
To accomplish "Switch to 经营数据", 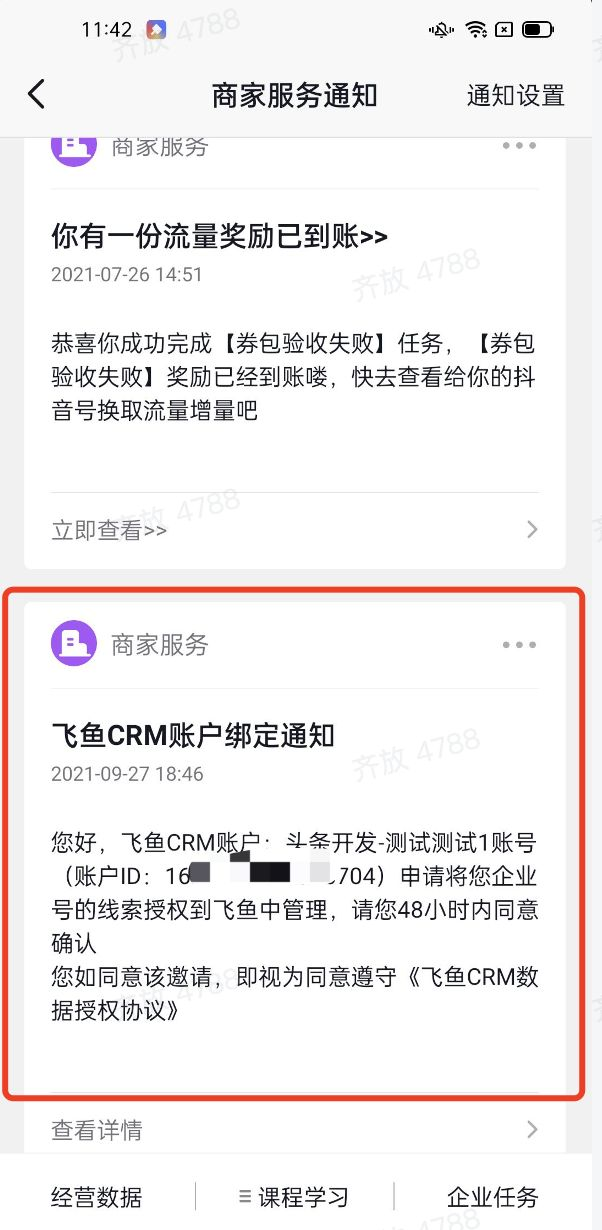I will coord(97,1196).
